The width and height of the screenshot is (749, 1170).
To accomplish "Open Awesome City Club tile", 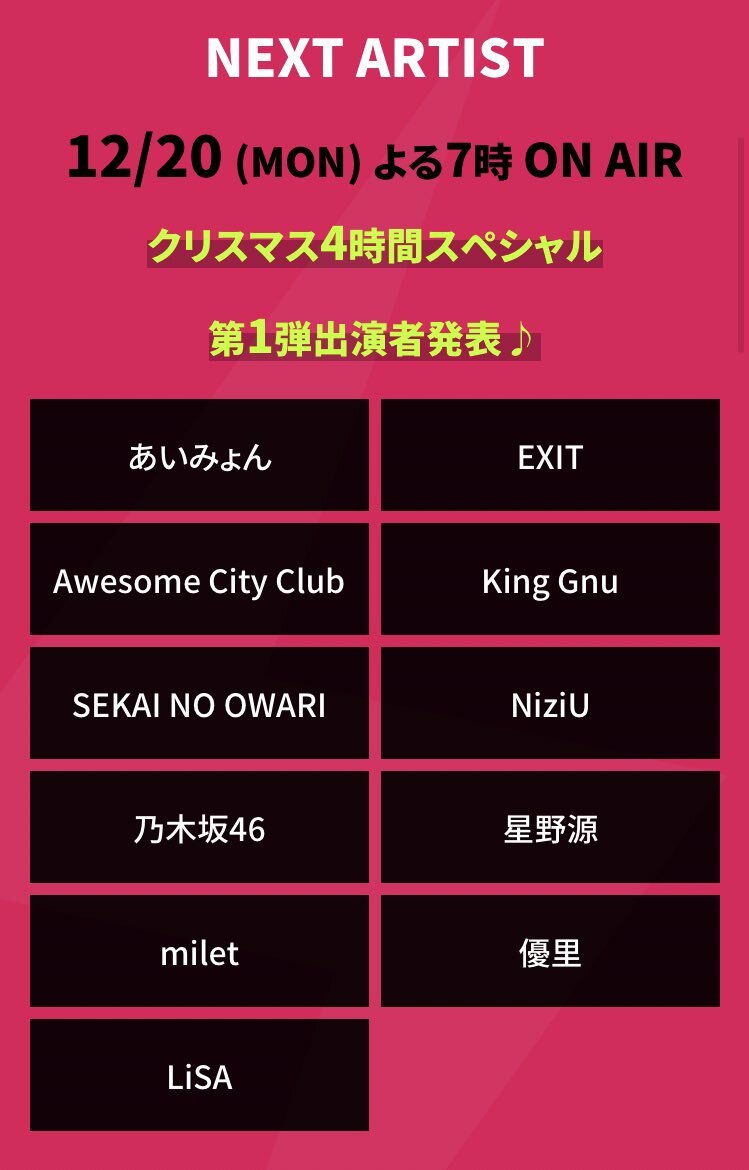I will tap(199, 580).
